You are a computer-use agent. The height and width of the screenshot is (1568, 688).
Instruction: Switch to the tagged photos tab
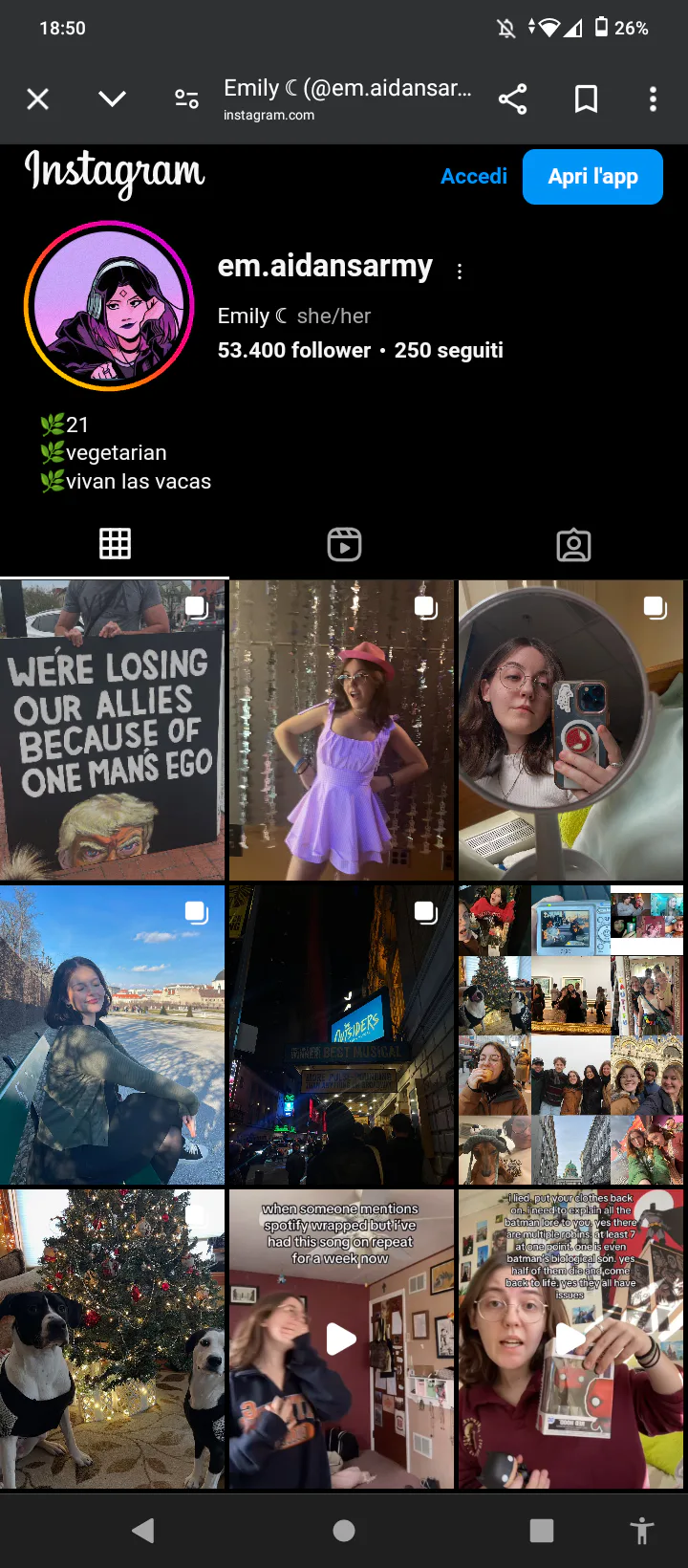coord(573,544)
